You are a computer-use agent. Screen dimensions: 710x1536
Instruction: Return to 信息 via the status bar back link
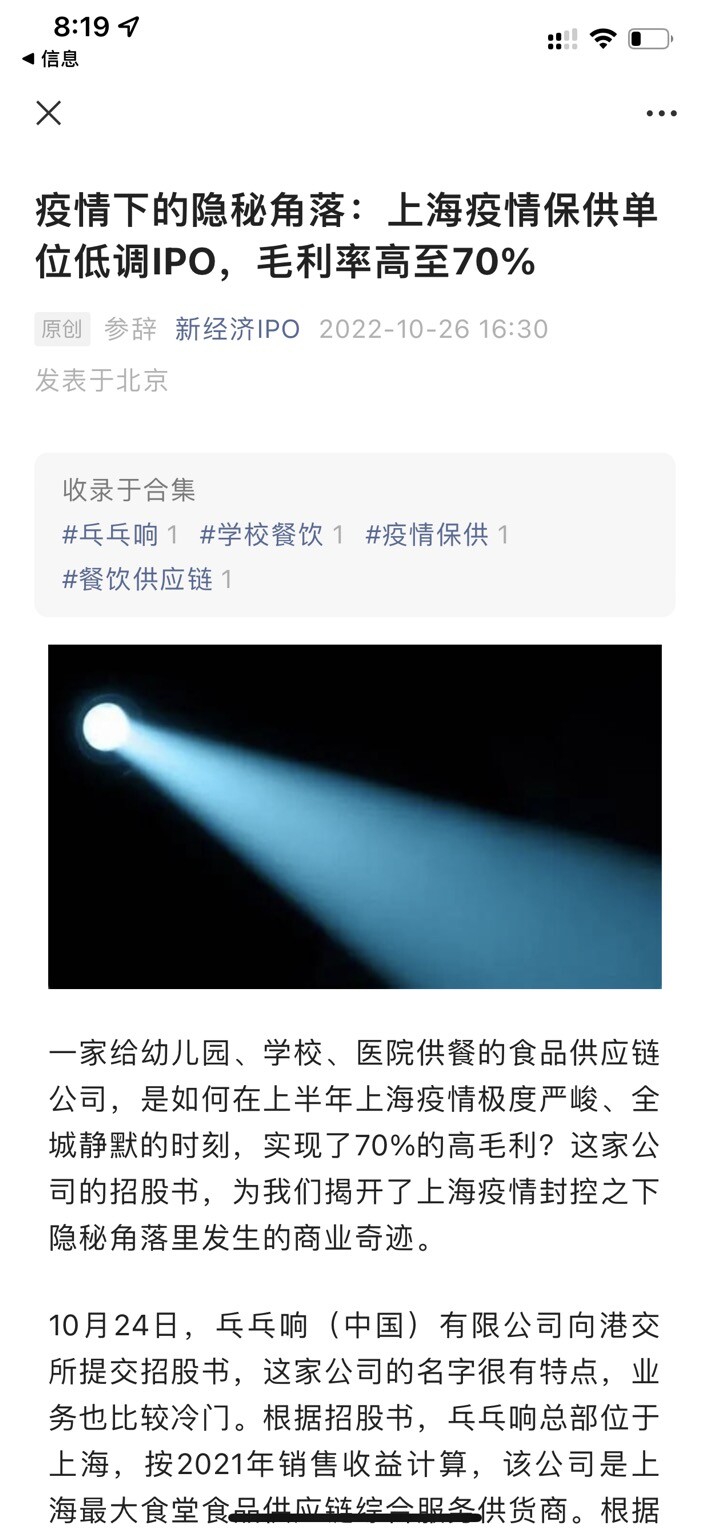point(50,59)
